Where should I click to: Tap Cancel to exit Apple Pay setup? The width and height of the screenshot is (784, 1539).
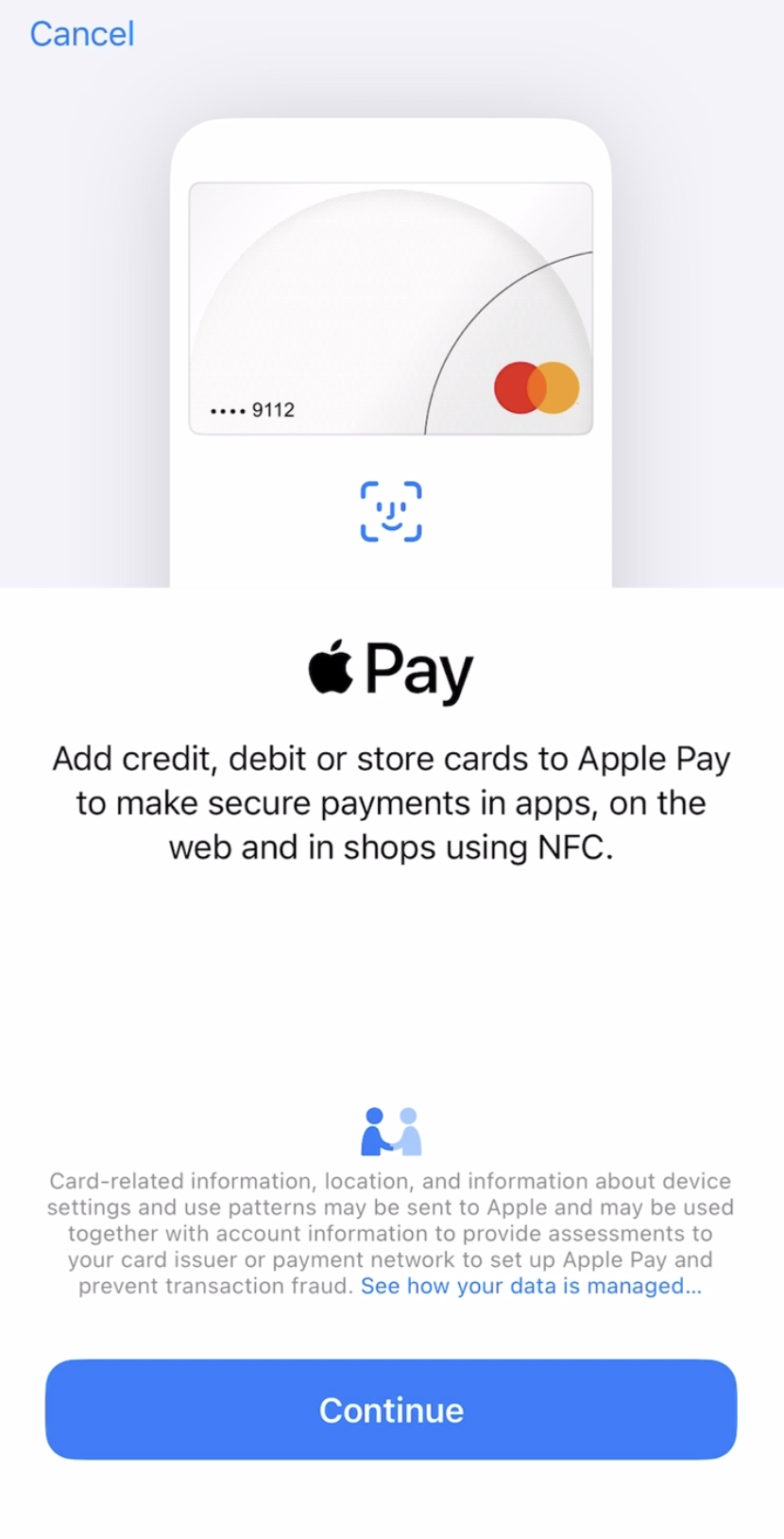(82, 34)
